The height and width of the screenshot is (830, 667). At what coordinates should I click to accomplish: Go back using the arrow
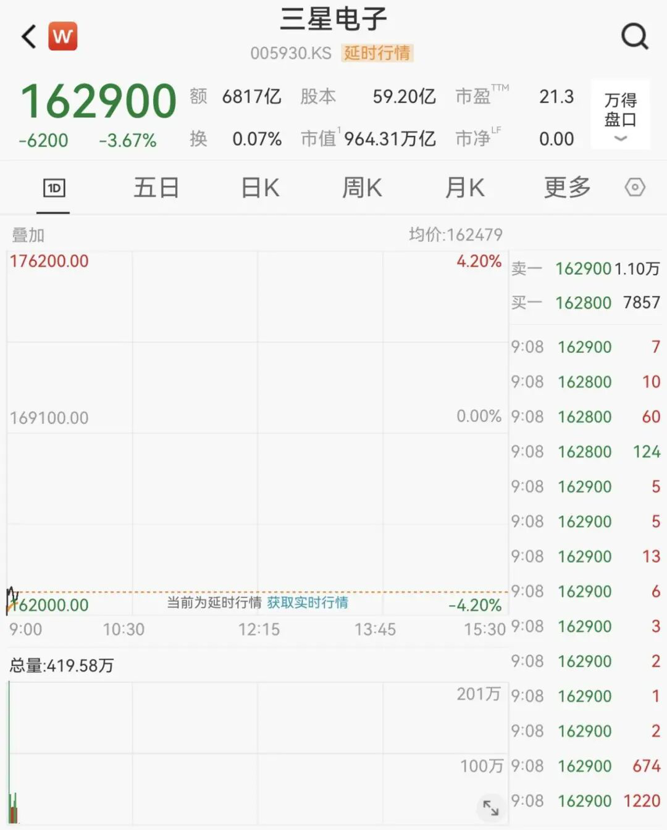[x=28, y=37]
